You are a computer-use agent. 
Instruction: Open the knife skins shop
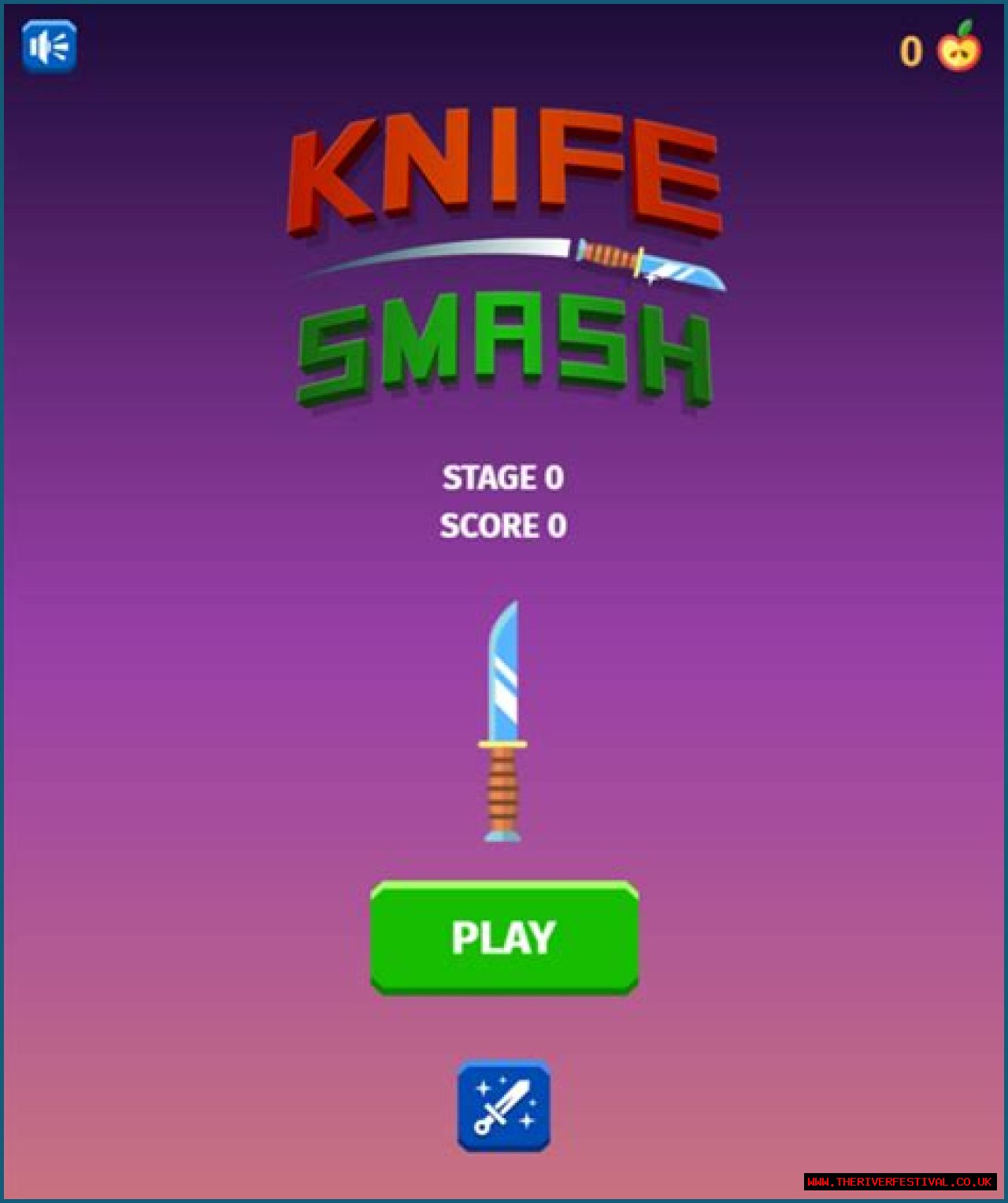coord(504,1106)
